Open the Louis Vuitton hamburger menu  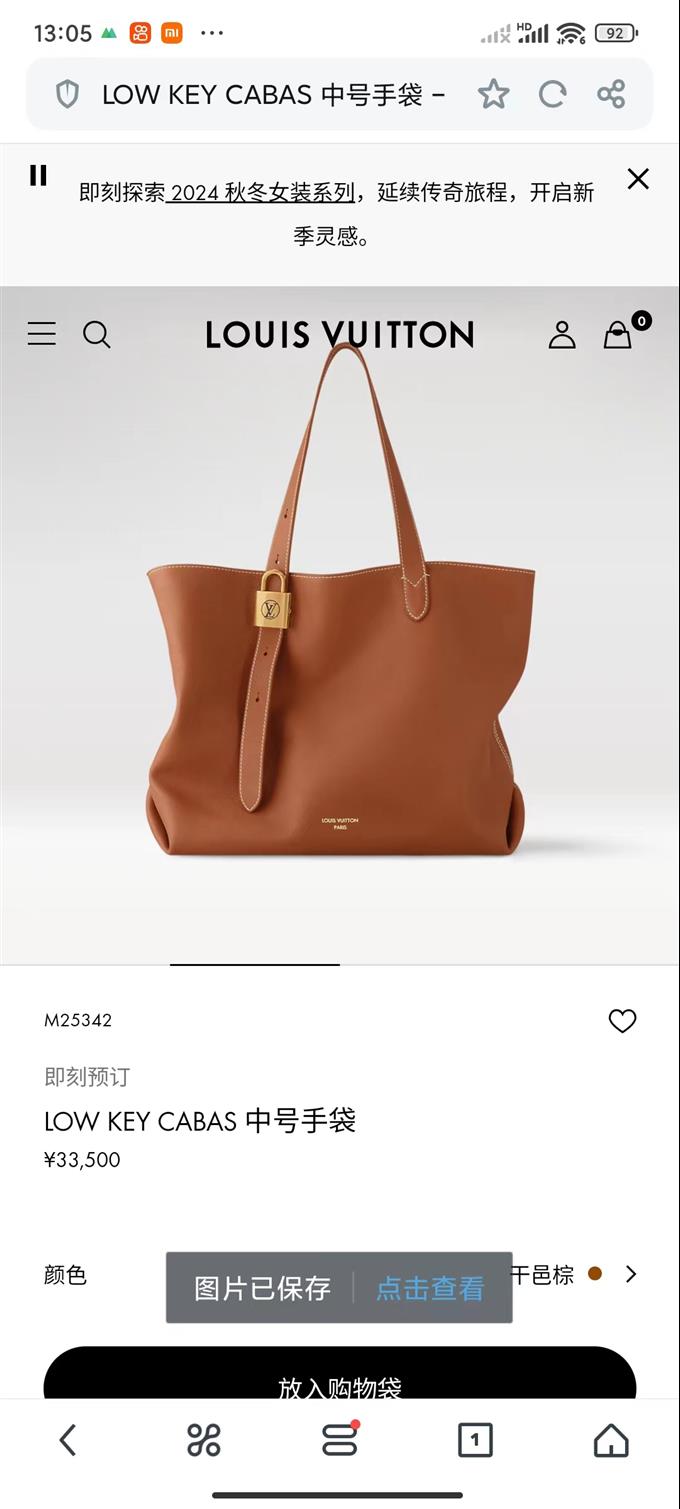(42, 334)
